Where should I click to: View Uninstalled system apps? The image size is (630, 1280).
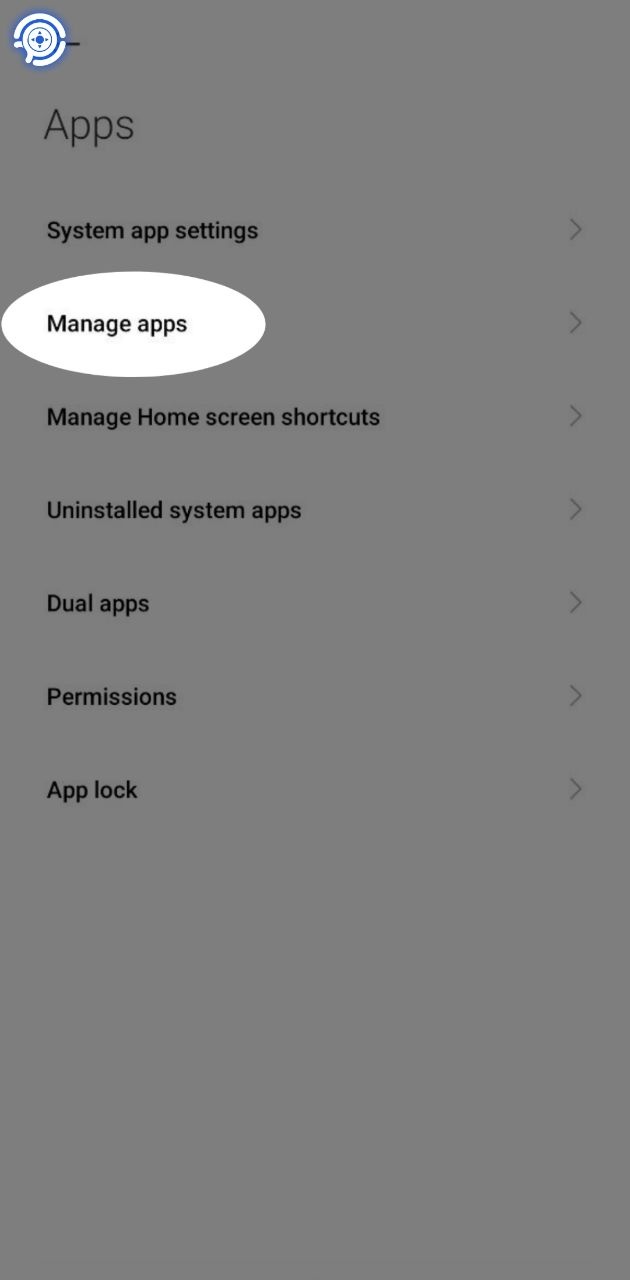pos(174,510)
